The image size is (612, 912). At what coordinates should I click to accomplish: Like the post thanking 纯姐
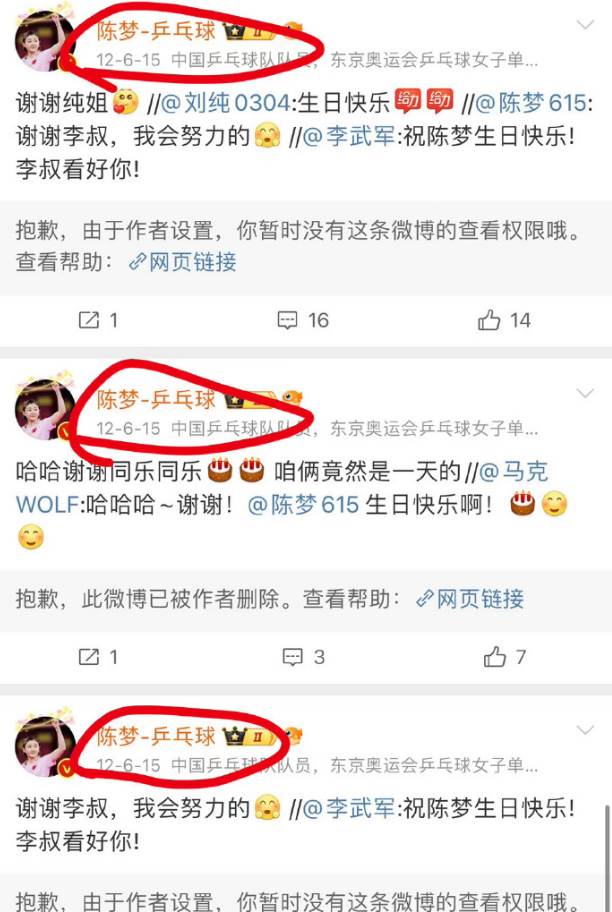point(505,320)
